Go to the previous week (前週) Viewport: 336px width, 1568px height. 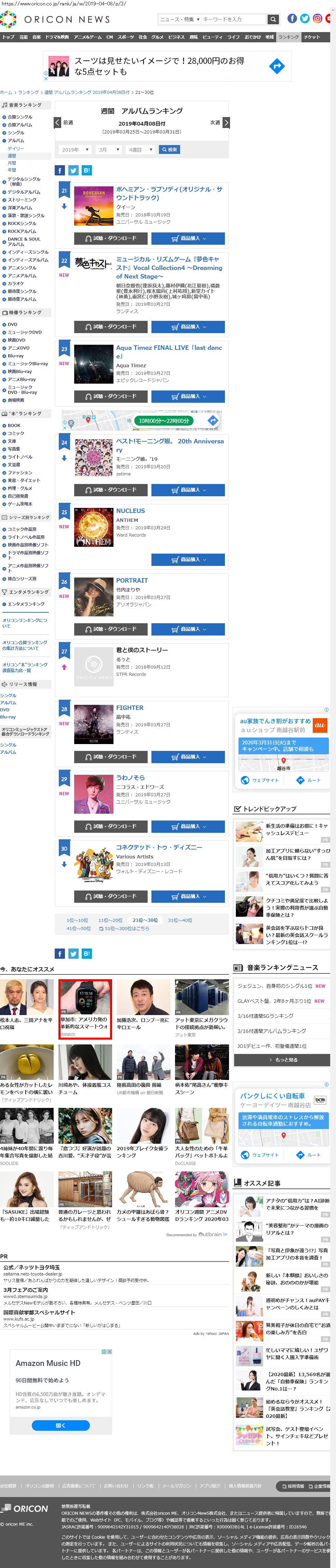click(64, 123)
